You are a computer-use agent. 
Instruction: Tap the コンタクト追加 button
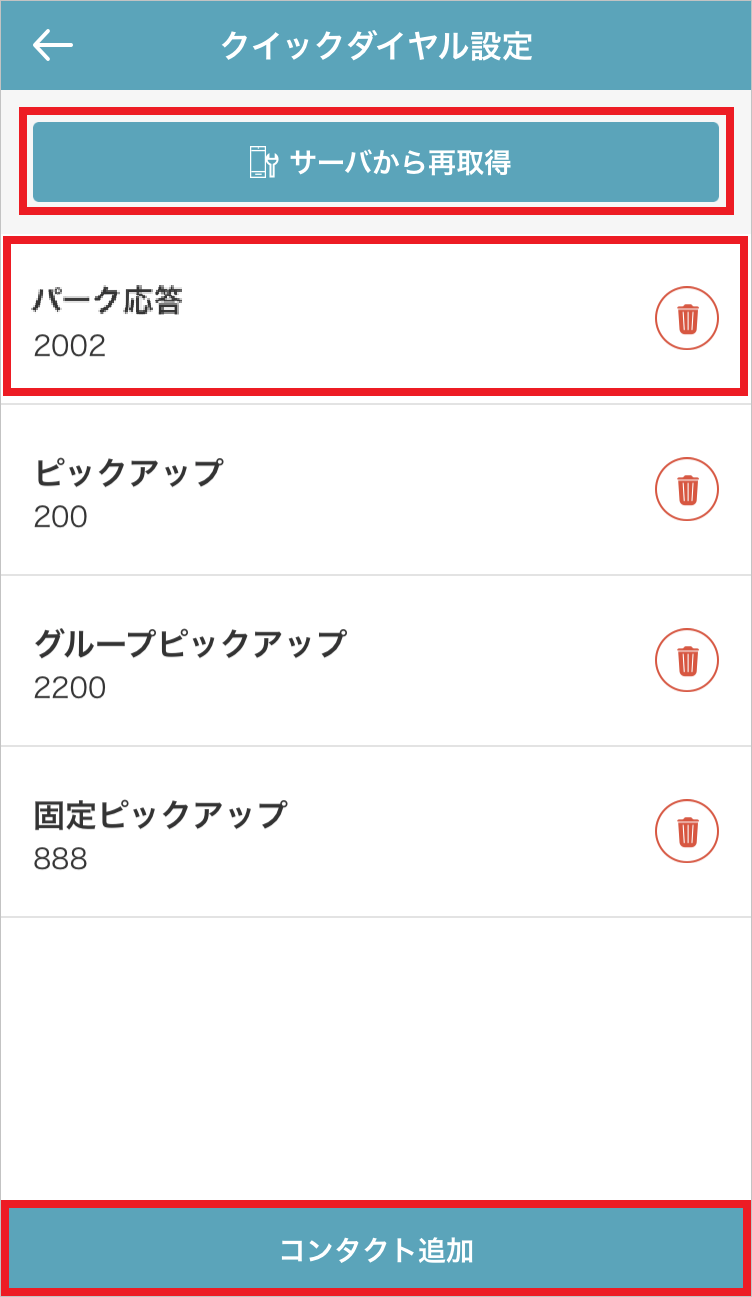pos(376,1249)
